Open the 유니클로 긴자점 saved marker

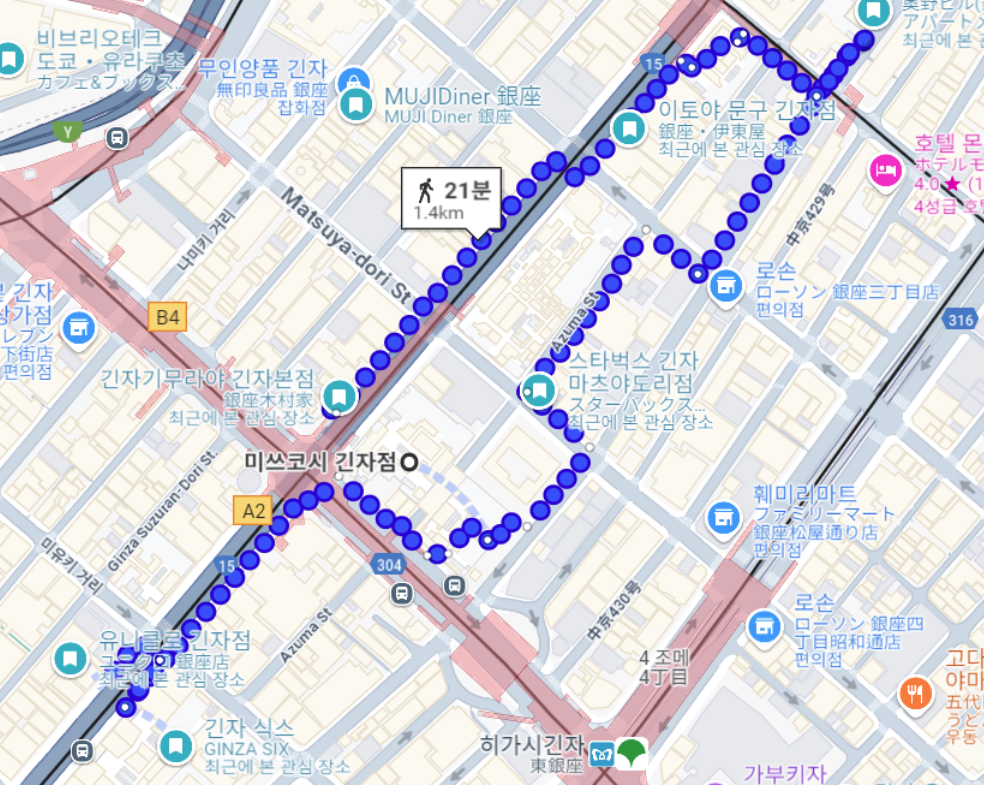point(70,660)
